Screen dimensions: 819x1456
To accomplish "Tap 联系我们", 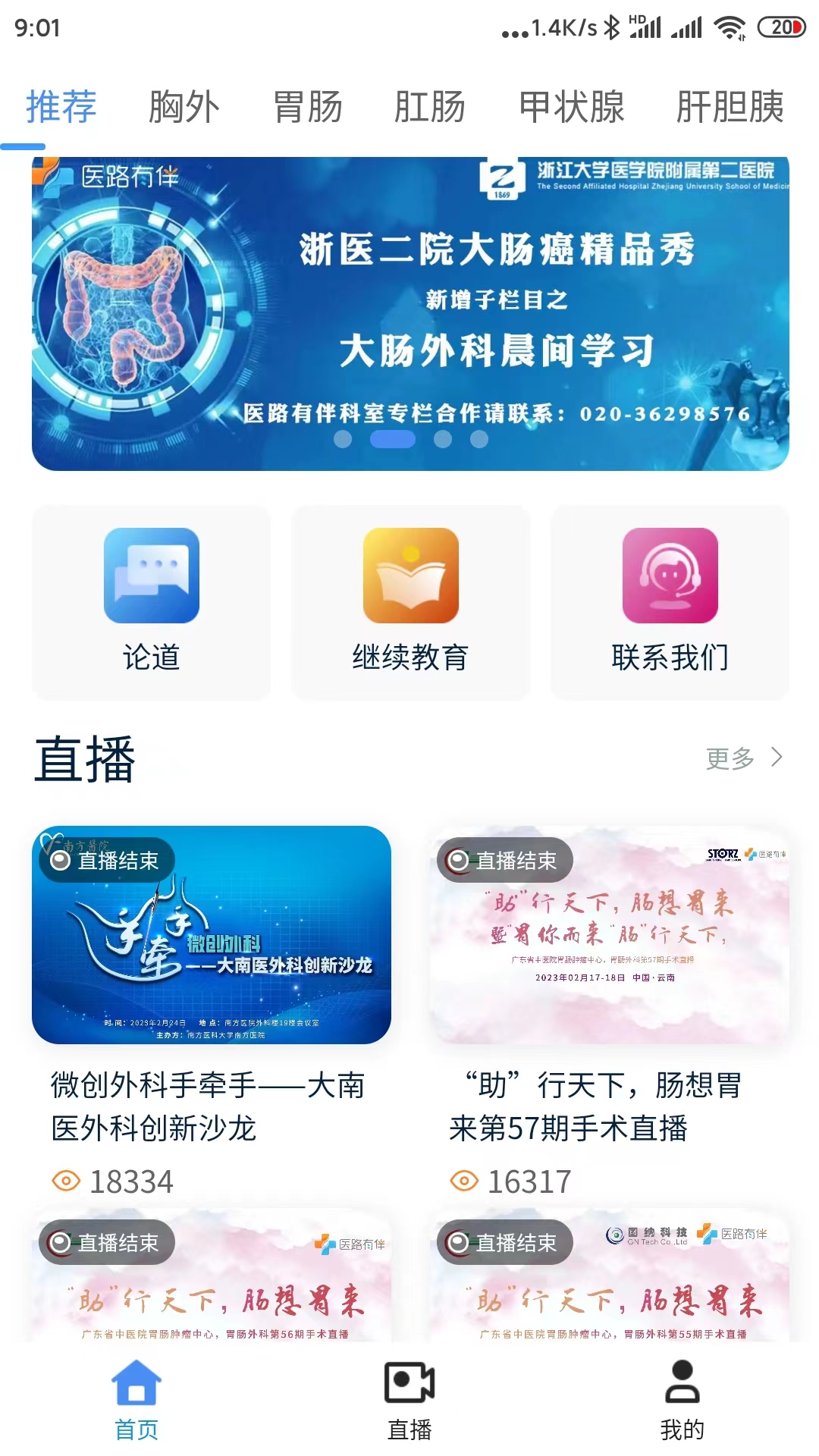I will pyautogui.click(x=670, y=602).
